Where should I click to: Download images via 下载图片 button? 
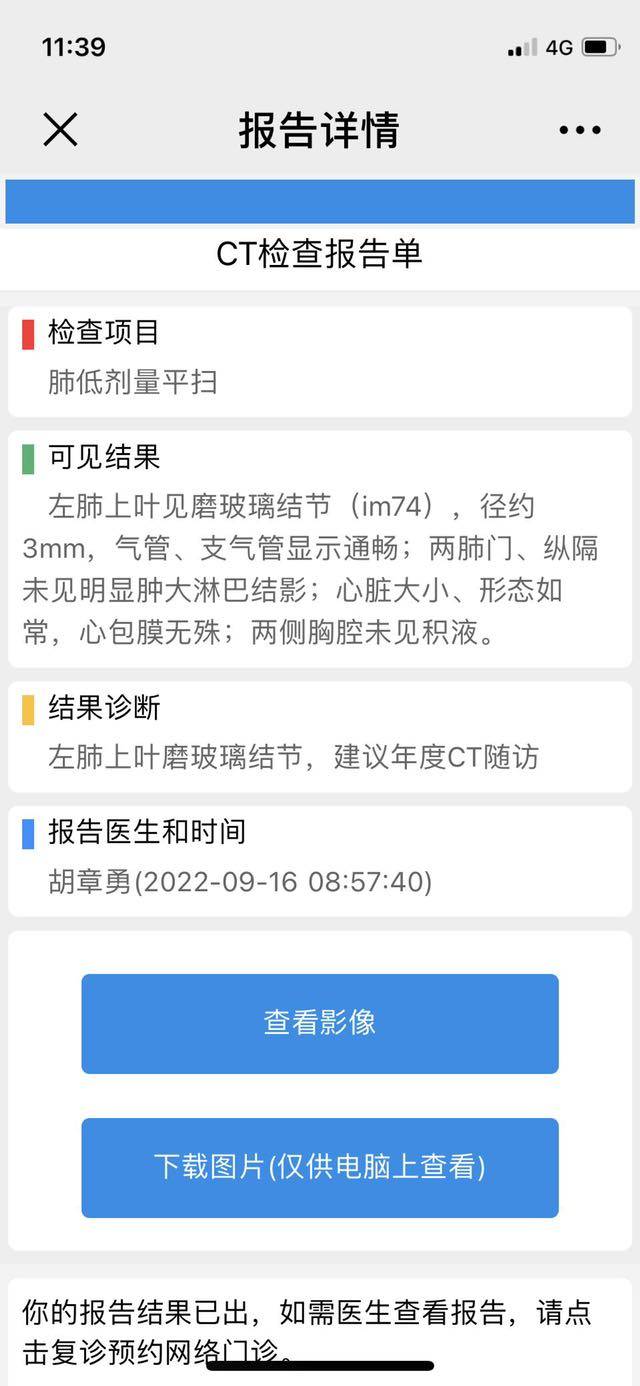(x=320, y=1167)
